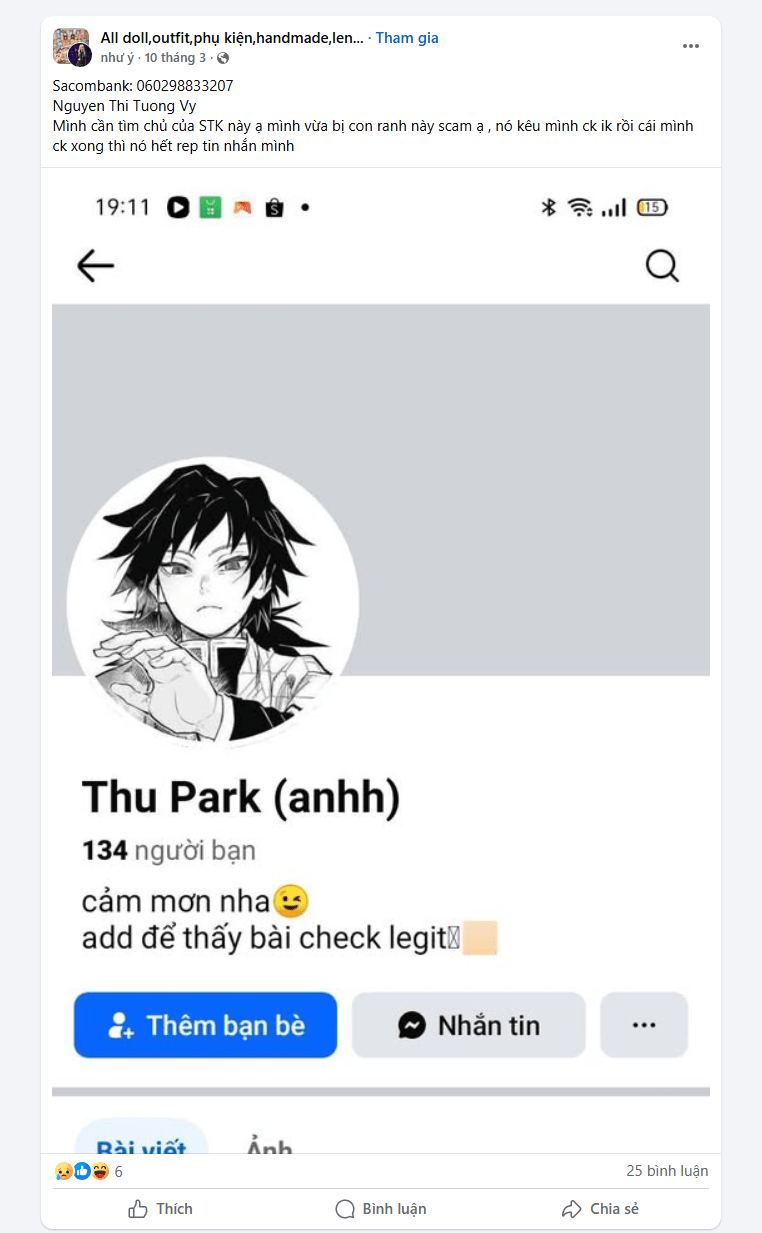Open the author như ý's profile

117,58
